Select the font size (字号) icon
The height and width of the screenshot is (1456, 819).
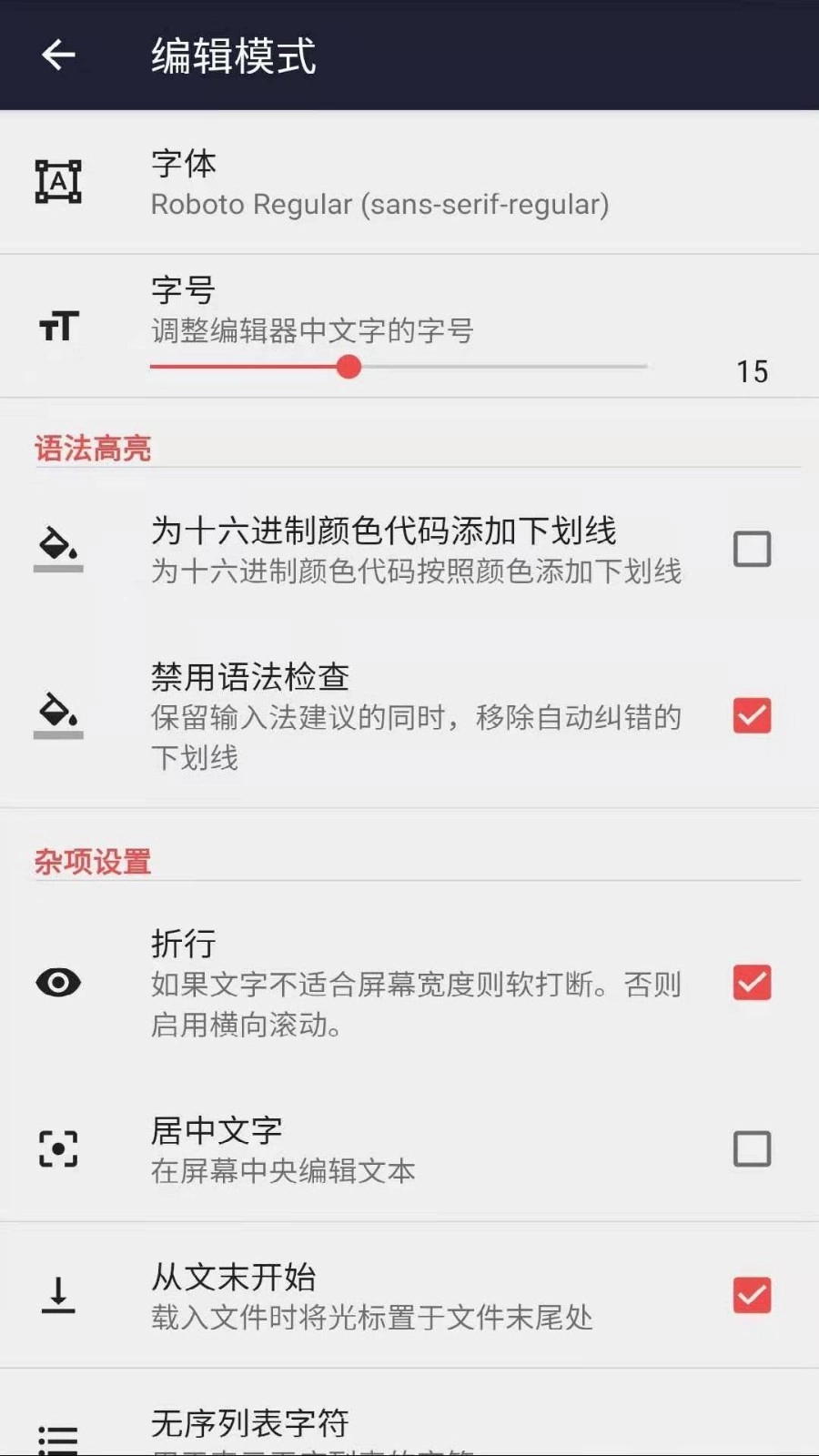click(58, 326)
